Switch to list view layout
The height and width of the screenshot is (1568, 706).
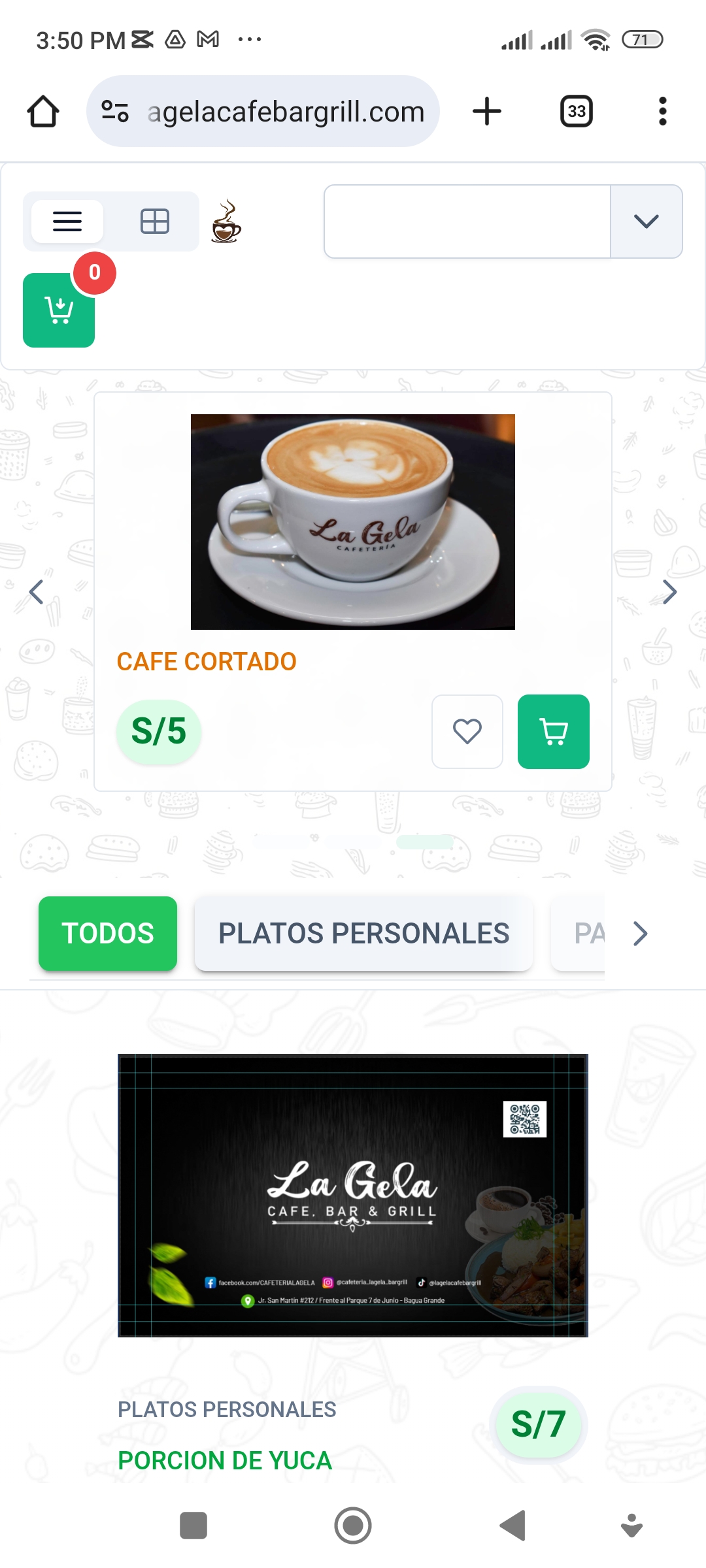67,221
